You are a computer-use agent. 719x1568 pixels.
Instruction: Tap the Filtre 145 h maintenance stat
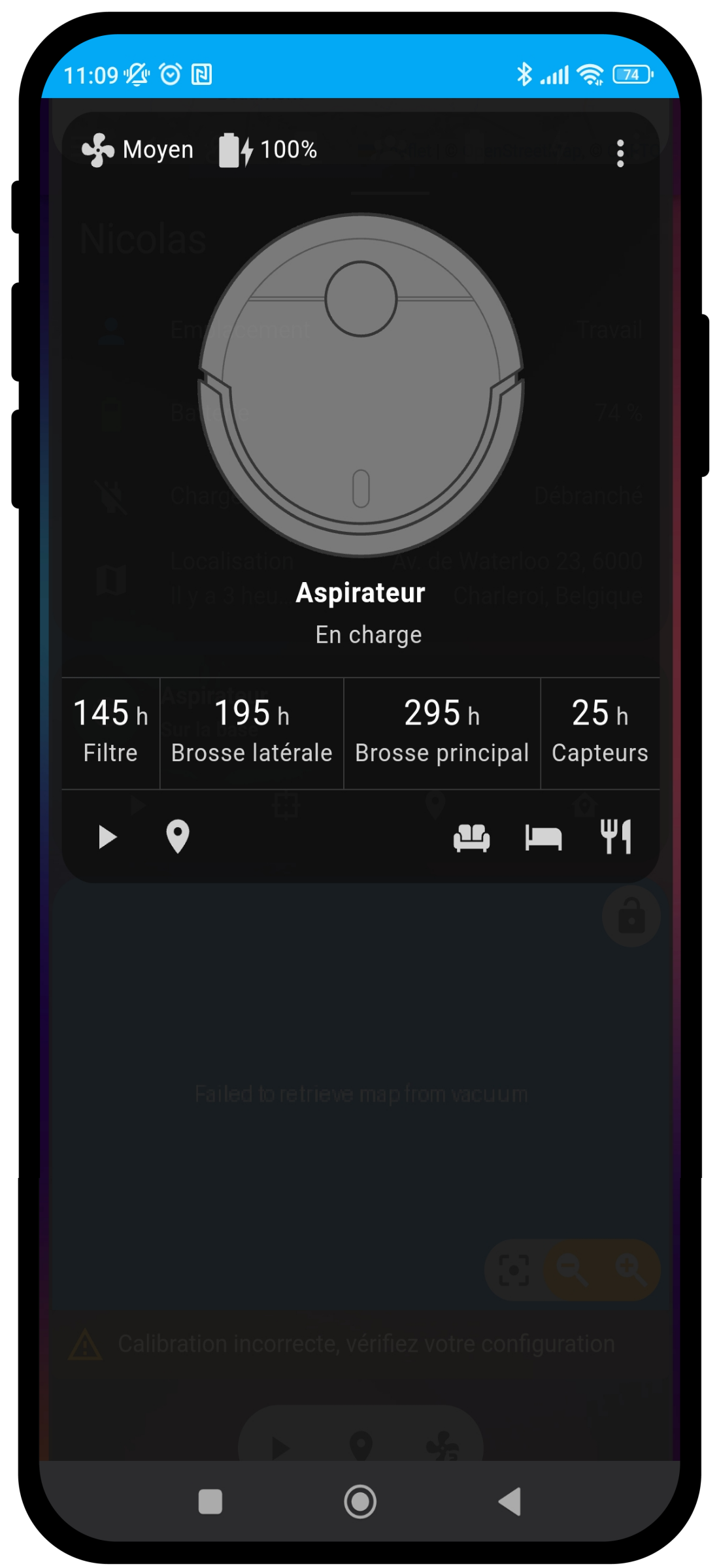110,732
